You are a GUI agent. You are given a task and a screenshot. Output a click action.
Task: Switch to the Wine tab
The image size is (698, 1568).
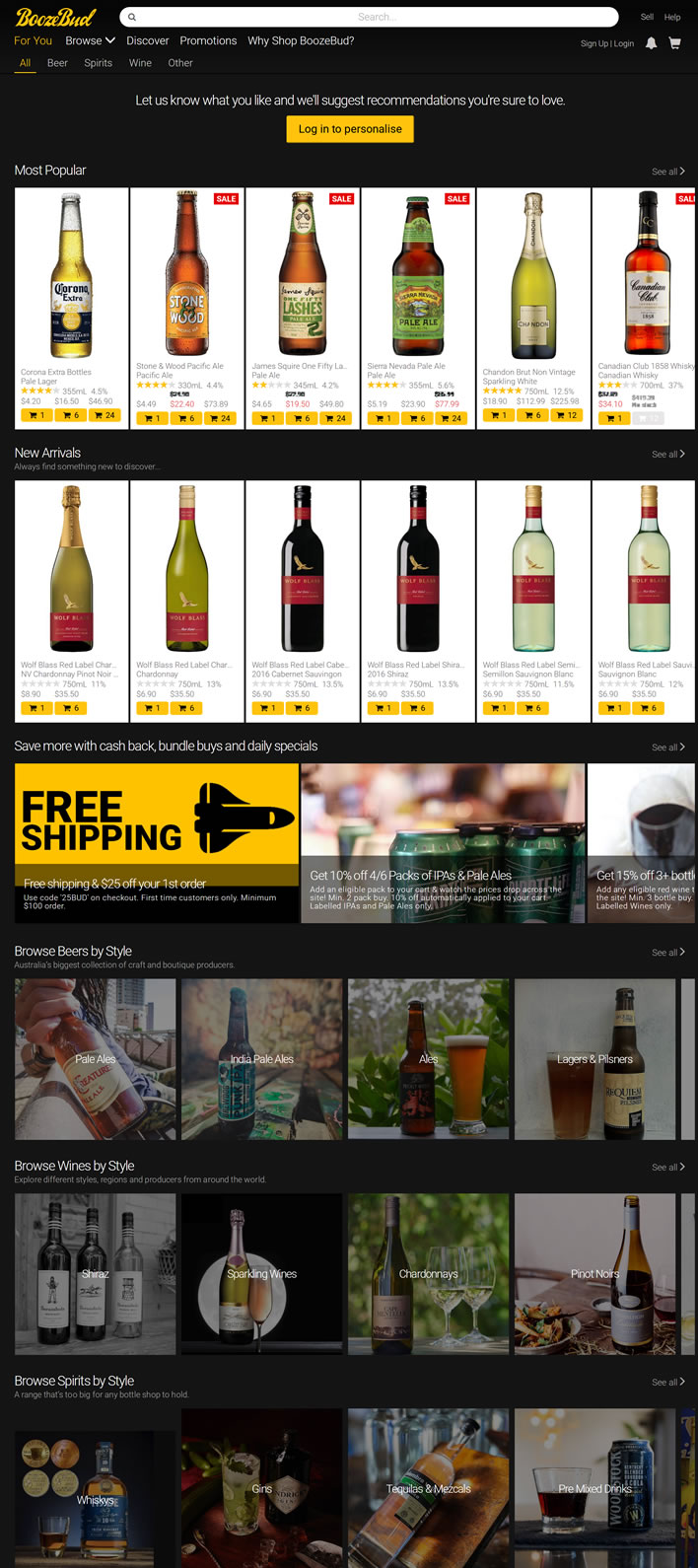click(x=140, y=63)
